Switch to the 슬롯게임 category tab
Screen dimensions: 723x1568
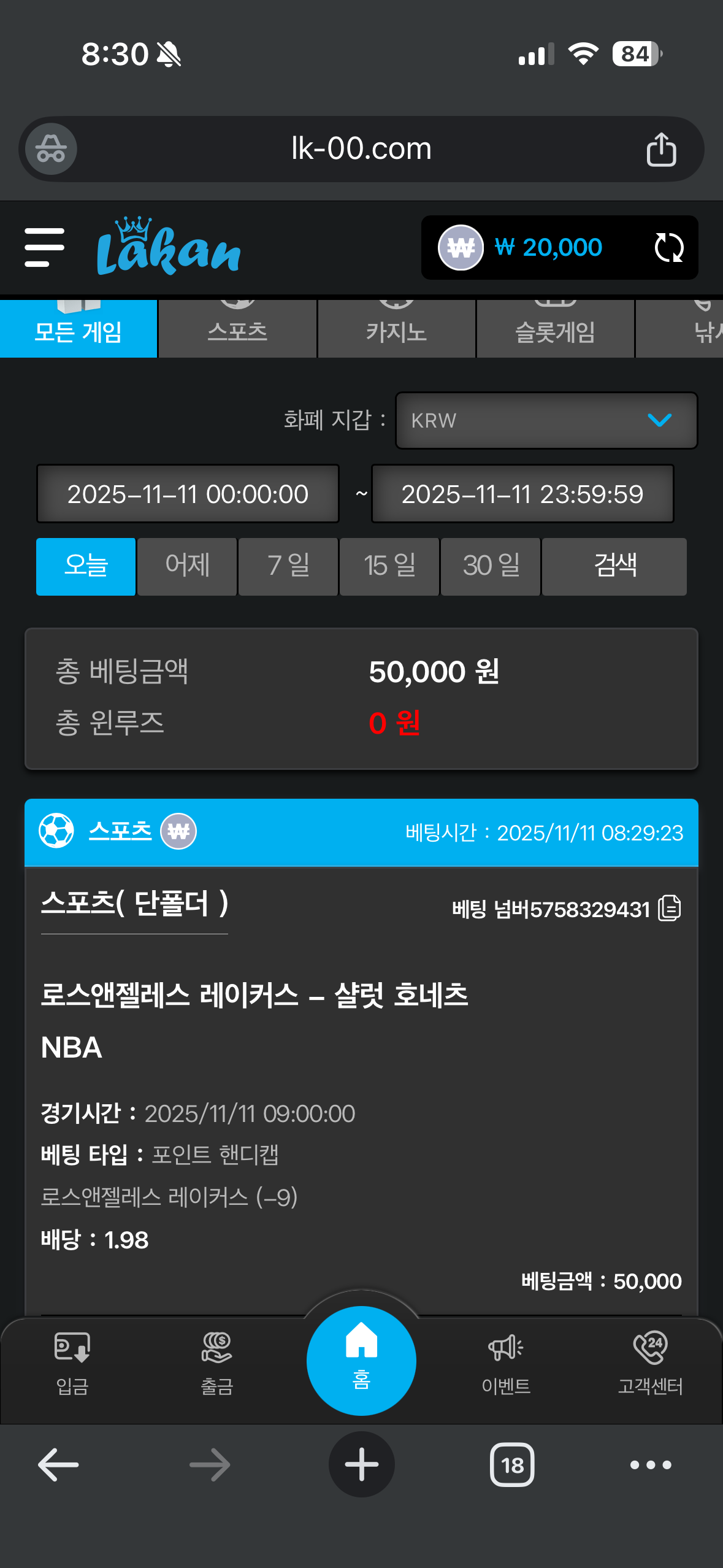click(555, 329)
